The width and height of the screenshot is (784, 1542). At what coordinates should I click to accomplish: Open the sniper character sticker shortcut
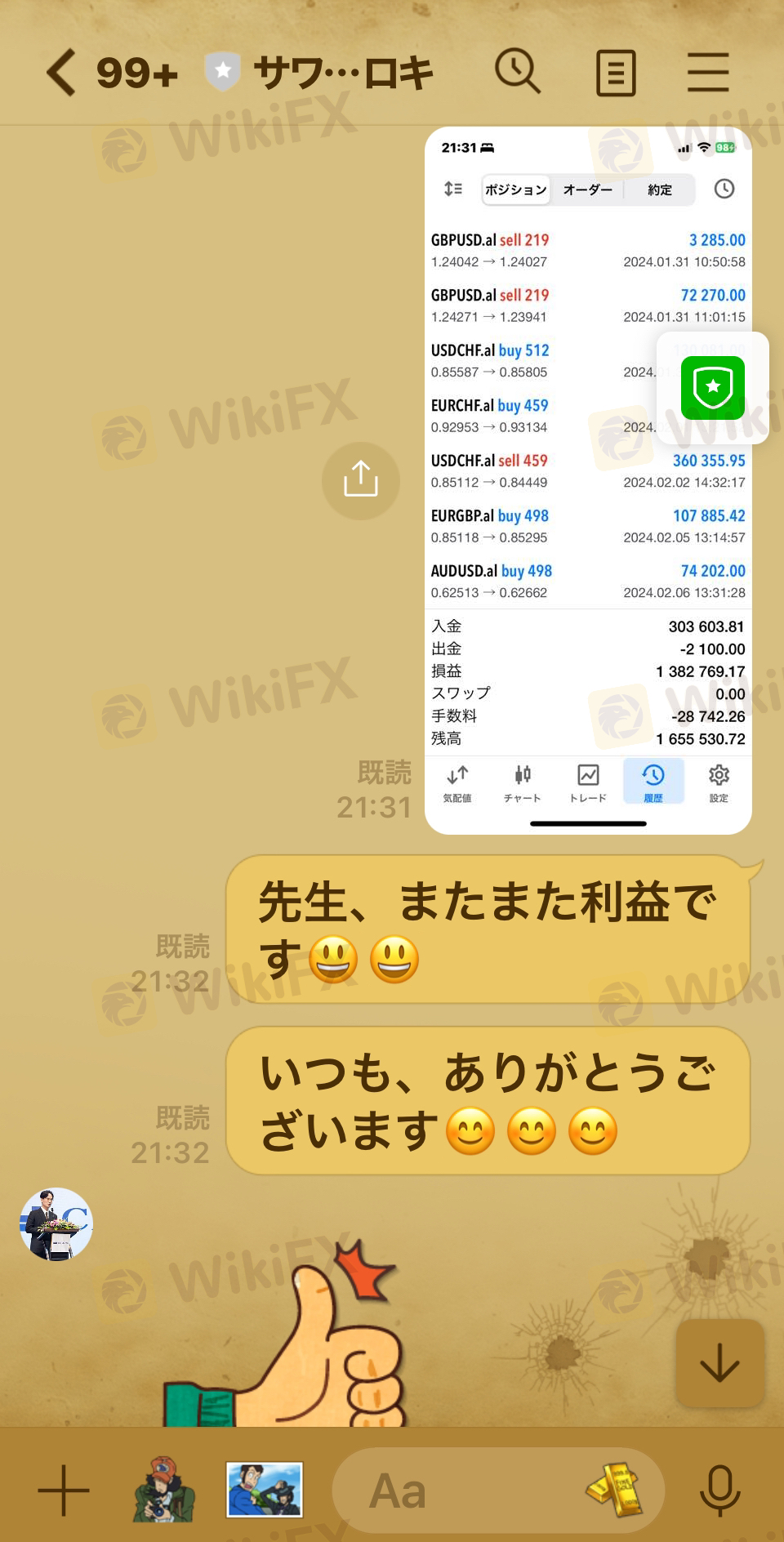pyautogui.click(x=163, y=1490)
